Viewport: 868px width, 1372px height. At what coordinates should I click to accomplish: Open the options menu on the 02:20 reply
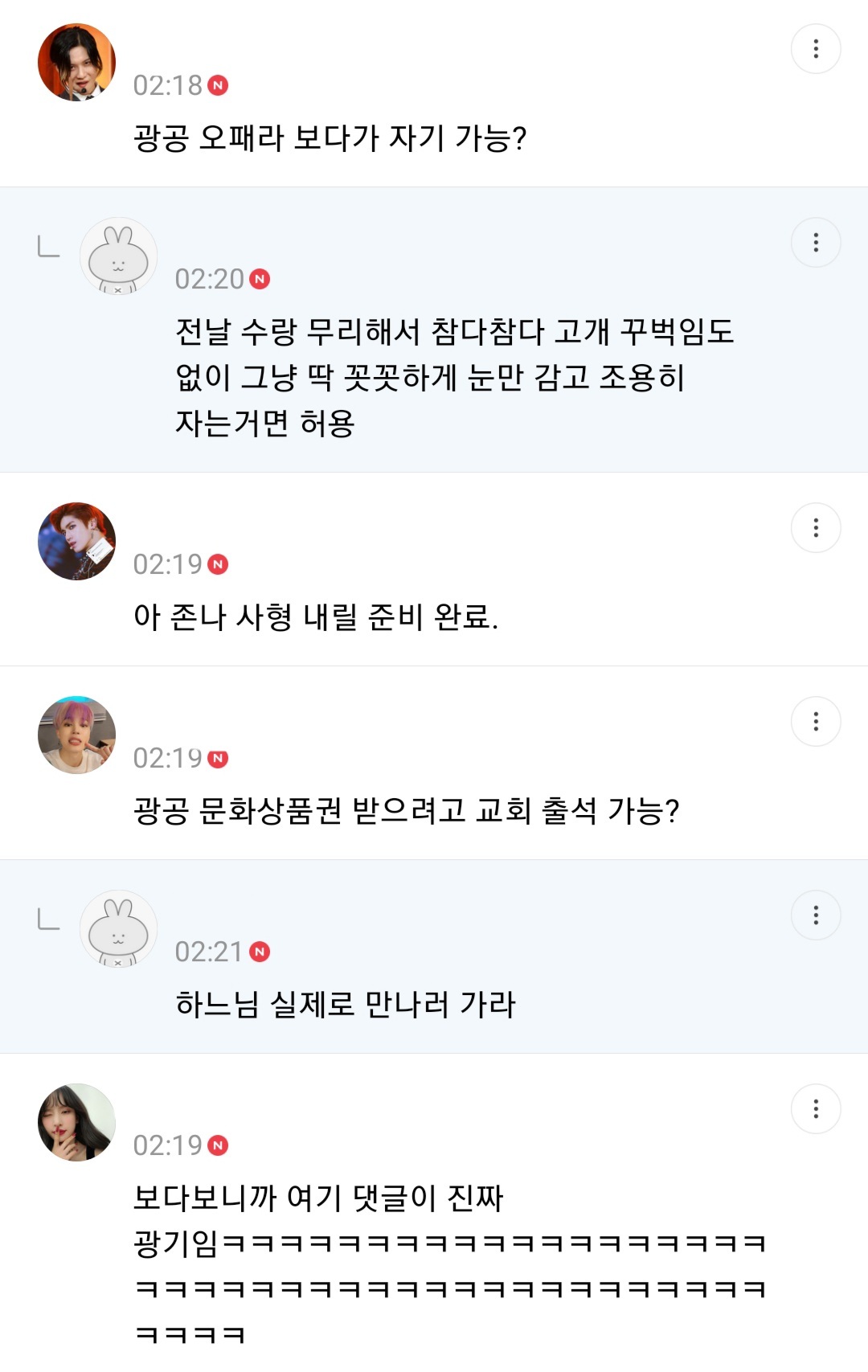817,241
